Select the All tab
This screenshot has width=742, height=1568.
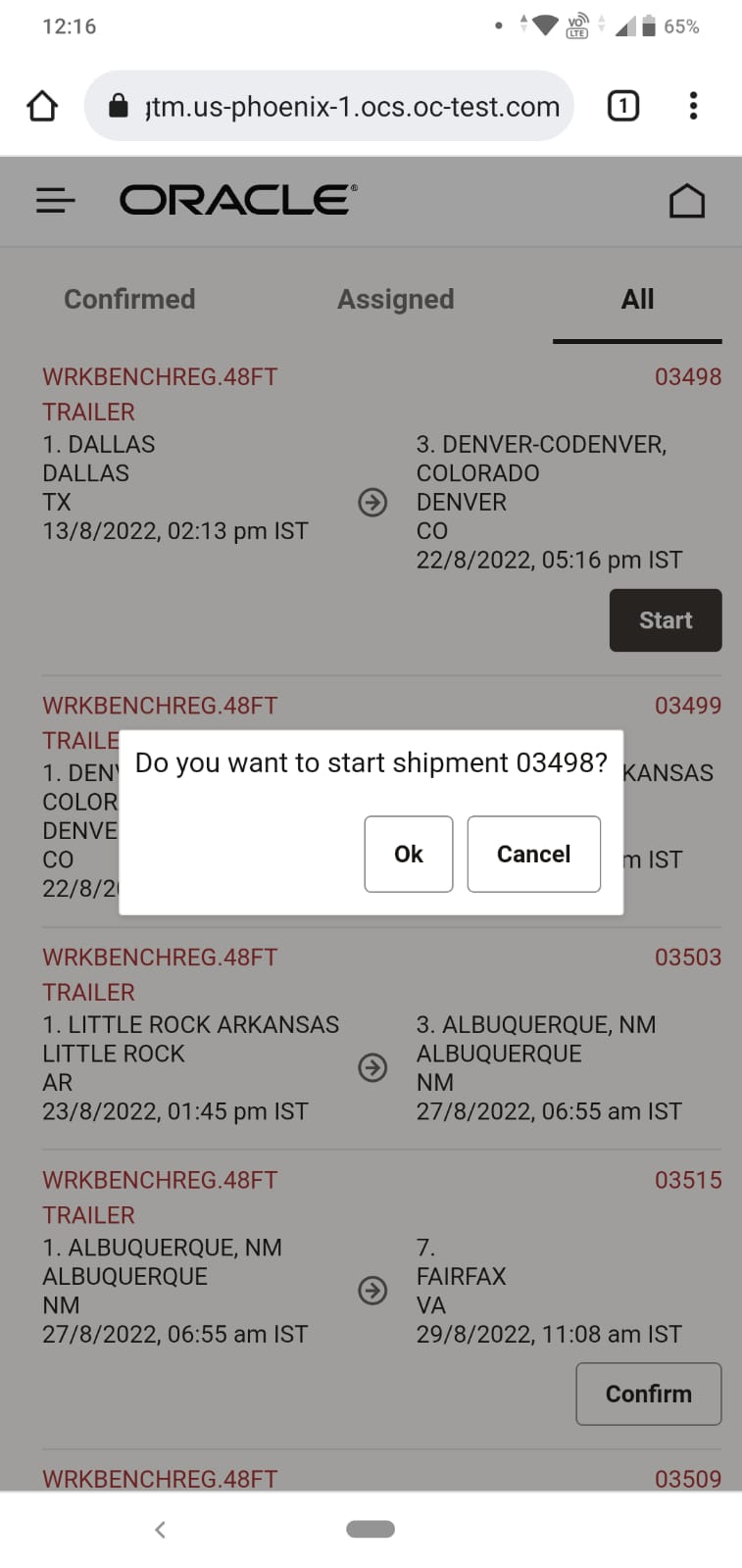click(x=637, y=299)
